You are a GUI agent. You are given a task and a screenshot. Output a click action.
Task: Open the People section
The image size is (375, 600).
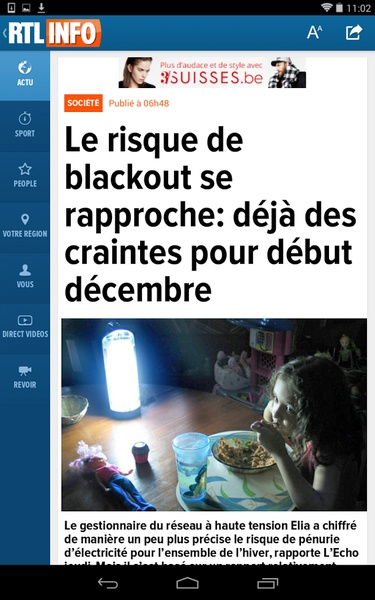(x=25, y=177)
